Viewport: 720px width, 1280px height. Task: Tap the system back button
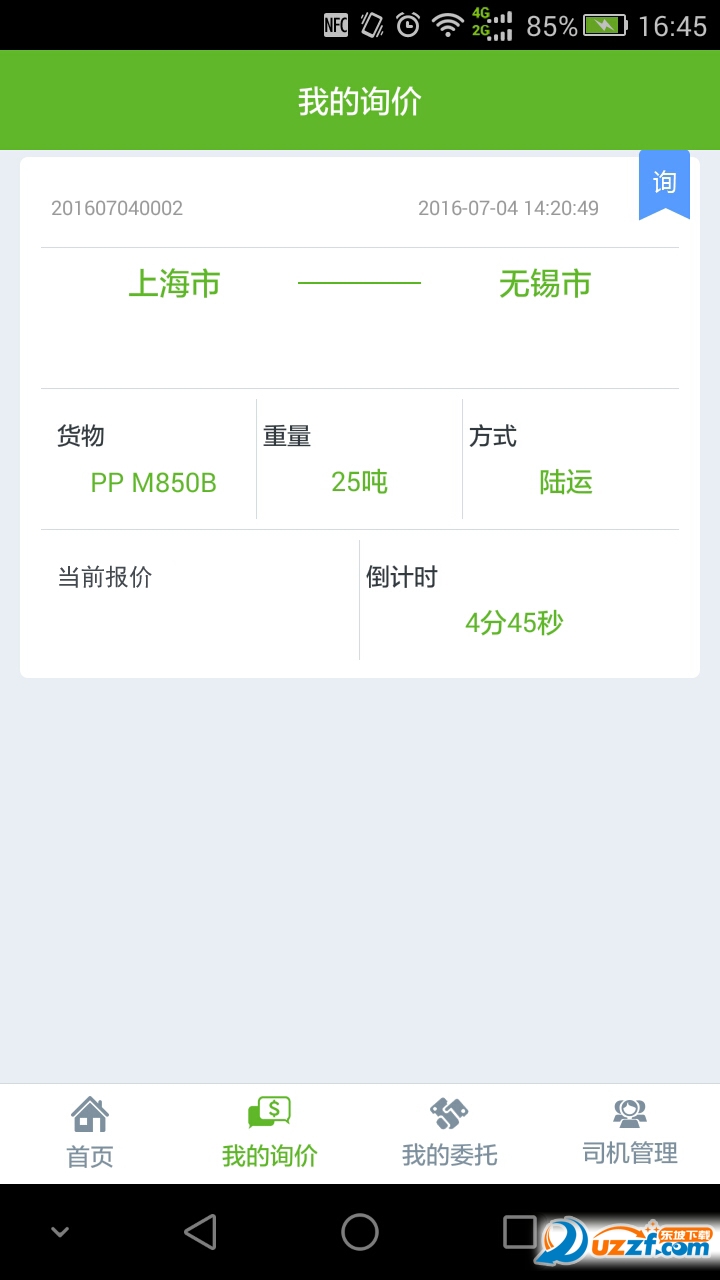click(200, 1232)
